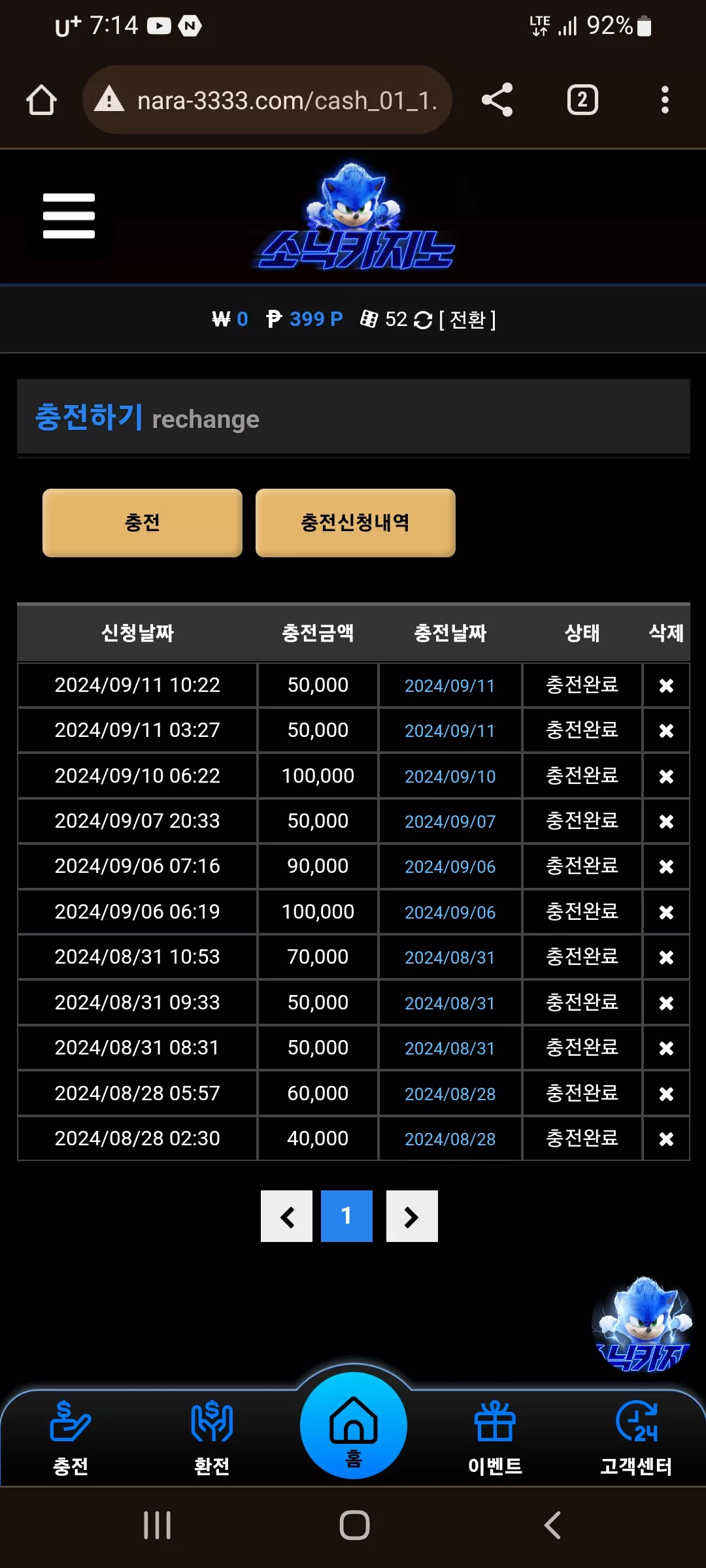706x1568 pixels.
Task: Tap the browser share icon
Action: click(497, 100)
